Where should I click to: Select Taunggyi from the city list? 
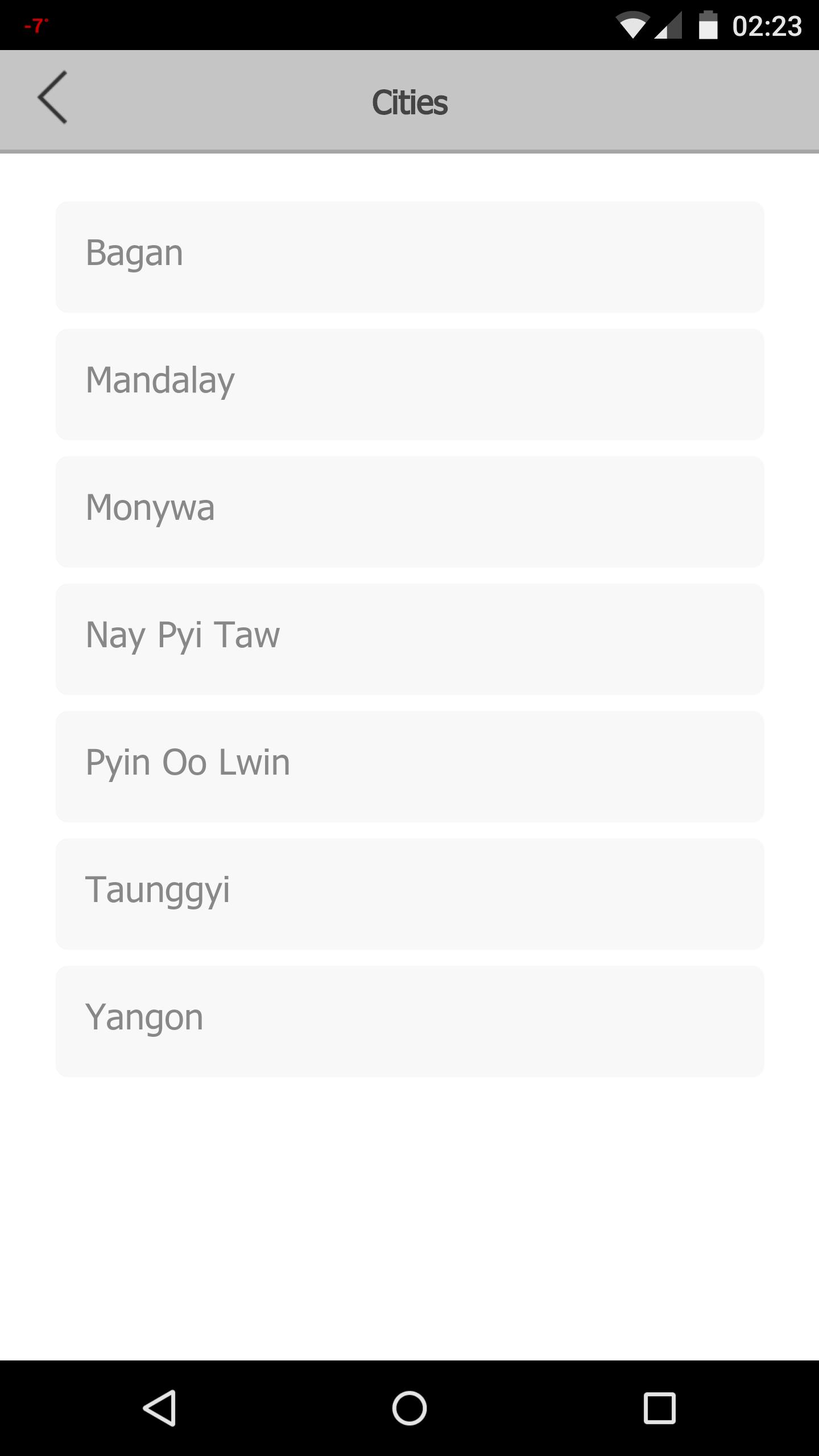[x=409, y=890]
